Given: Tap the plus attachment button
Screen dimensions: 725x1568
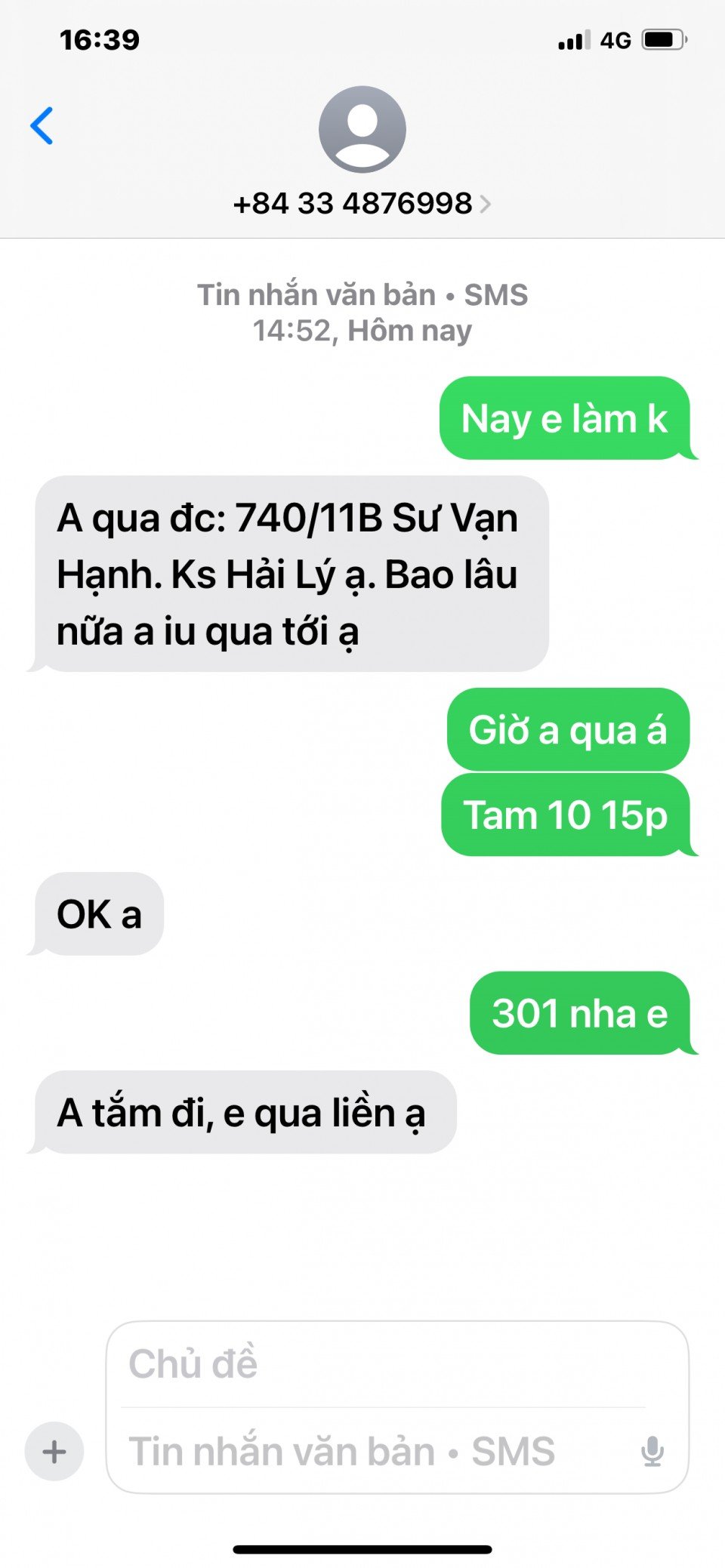Looking at the screenshot, I should [x=54, y=1452].
